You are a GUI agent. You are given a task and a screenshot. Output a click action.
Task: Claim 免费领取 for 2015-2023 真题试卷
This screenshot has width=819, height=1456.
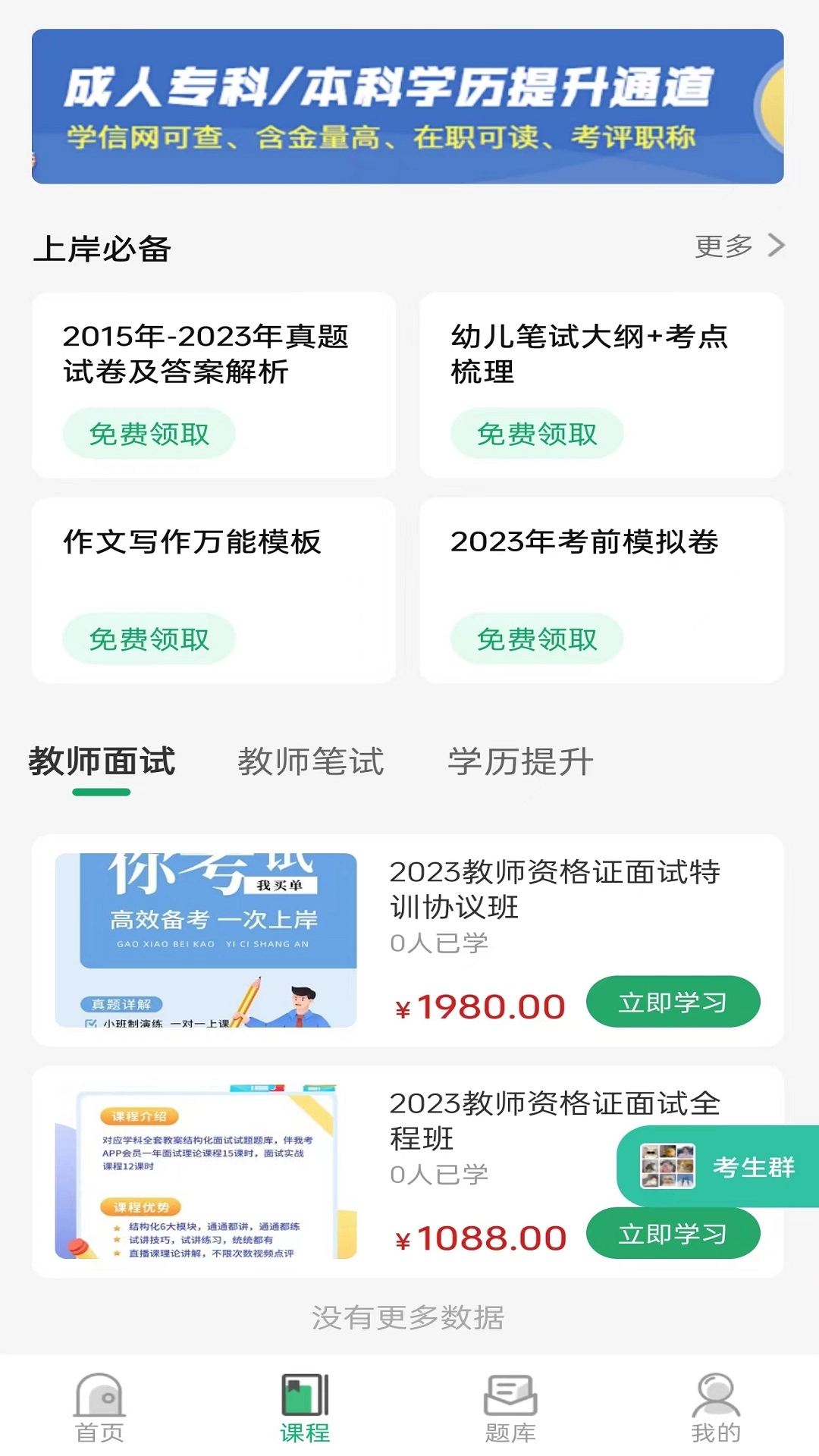(149, 432)
